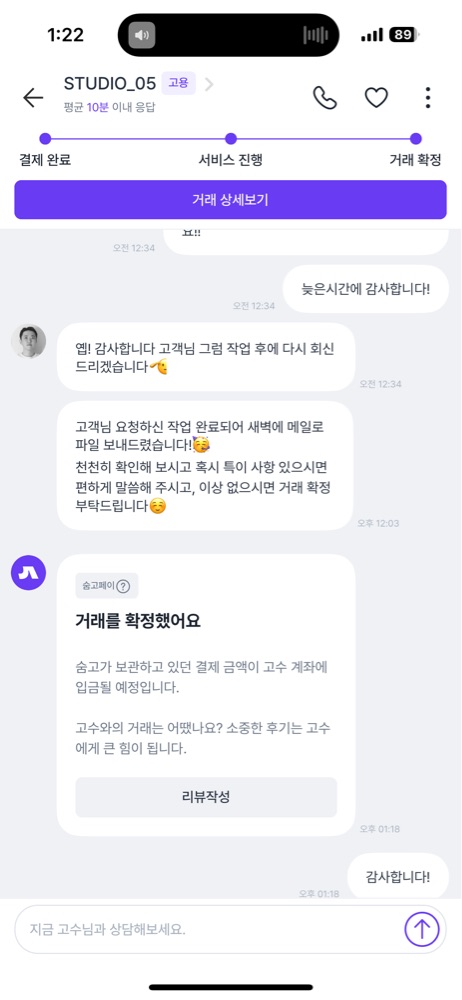
Task: Focus the message input field
Action: tap(209, 929)
